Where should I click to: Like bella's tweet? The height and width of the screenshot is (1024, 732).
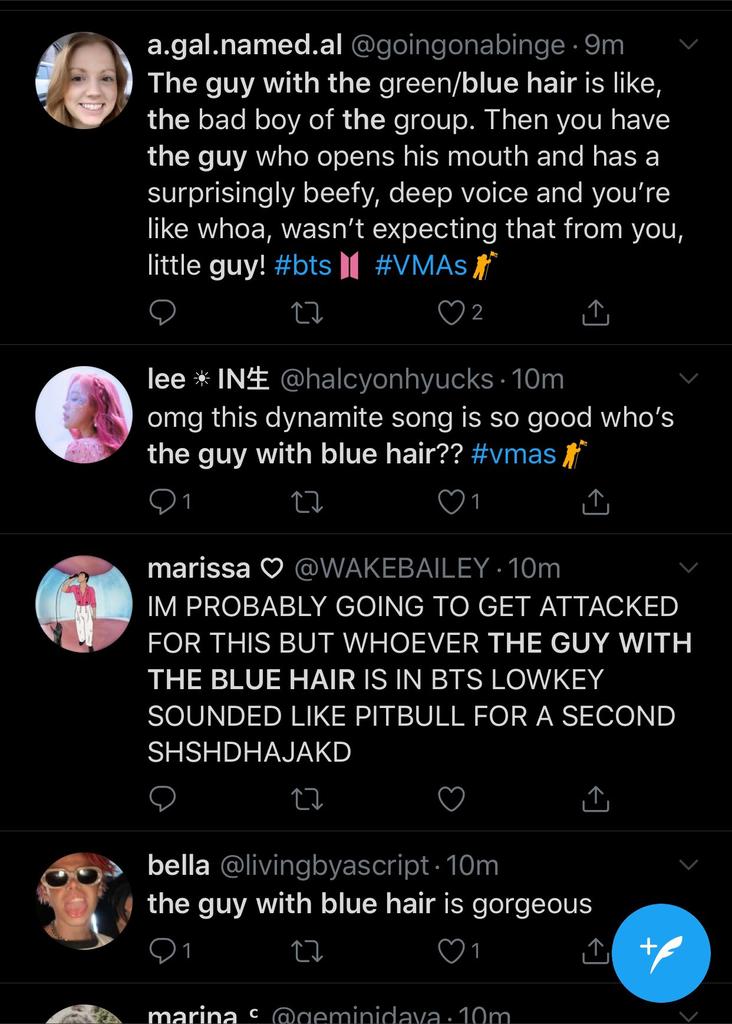[452, 950]
